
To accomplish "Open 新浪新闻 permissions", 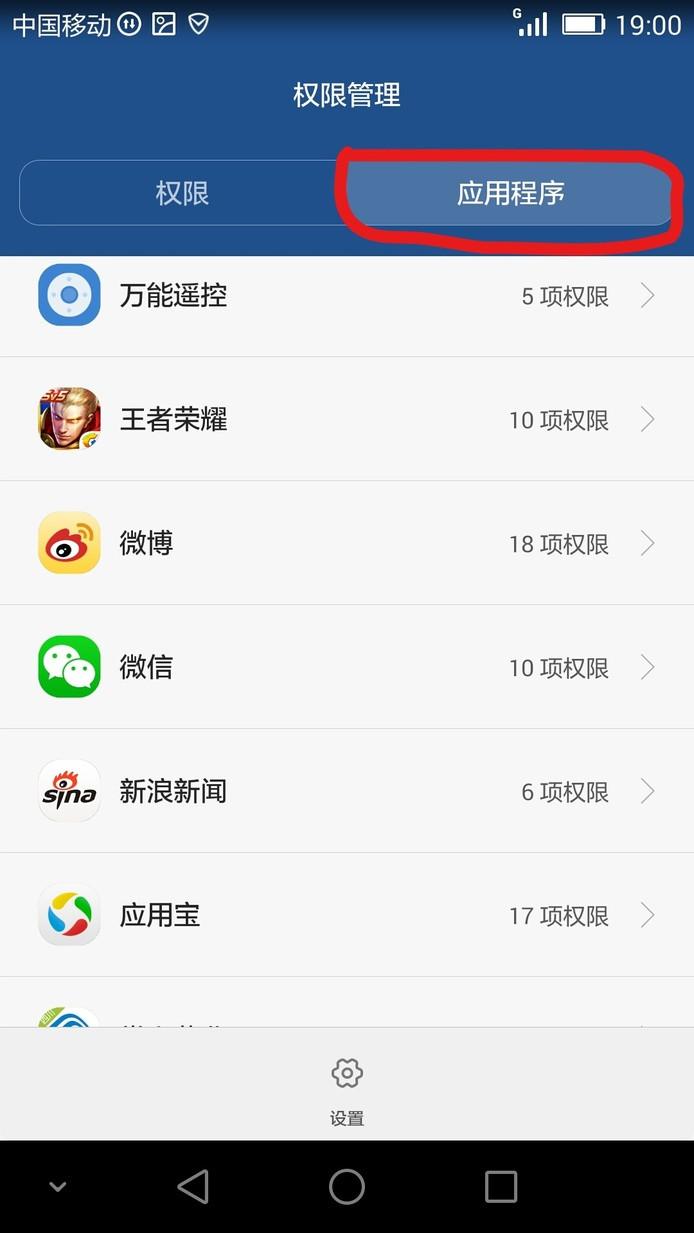I will click(347, 791).
